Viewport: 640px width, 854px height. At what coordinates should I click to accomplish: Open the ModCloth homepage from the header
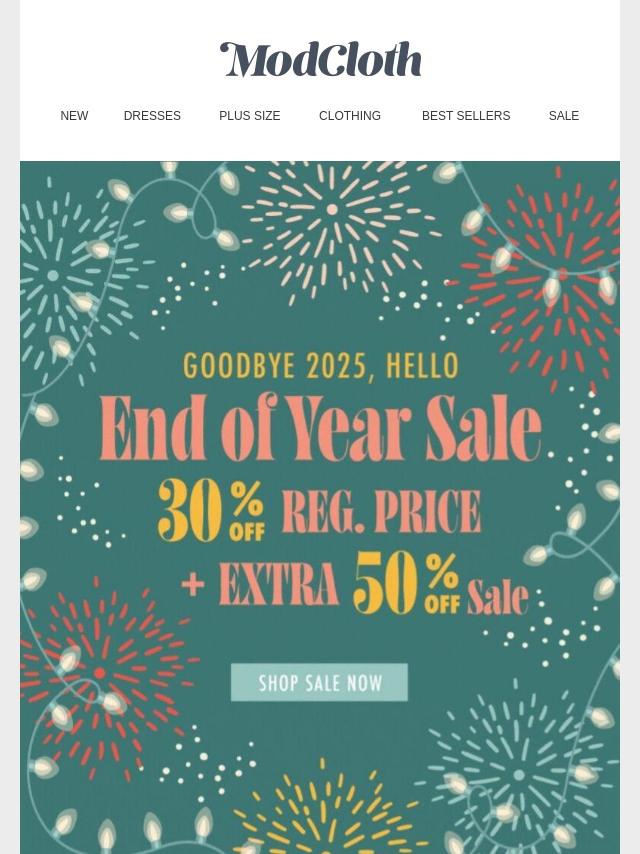coord(320,60)
